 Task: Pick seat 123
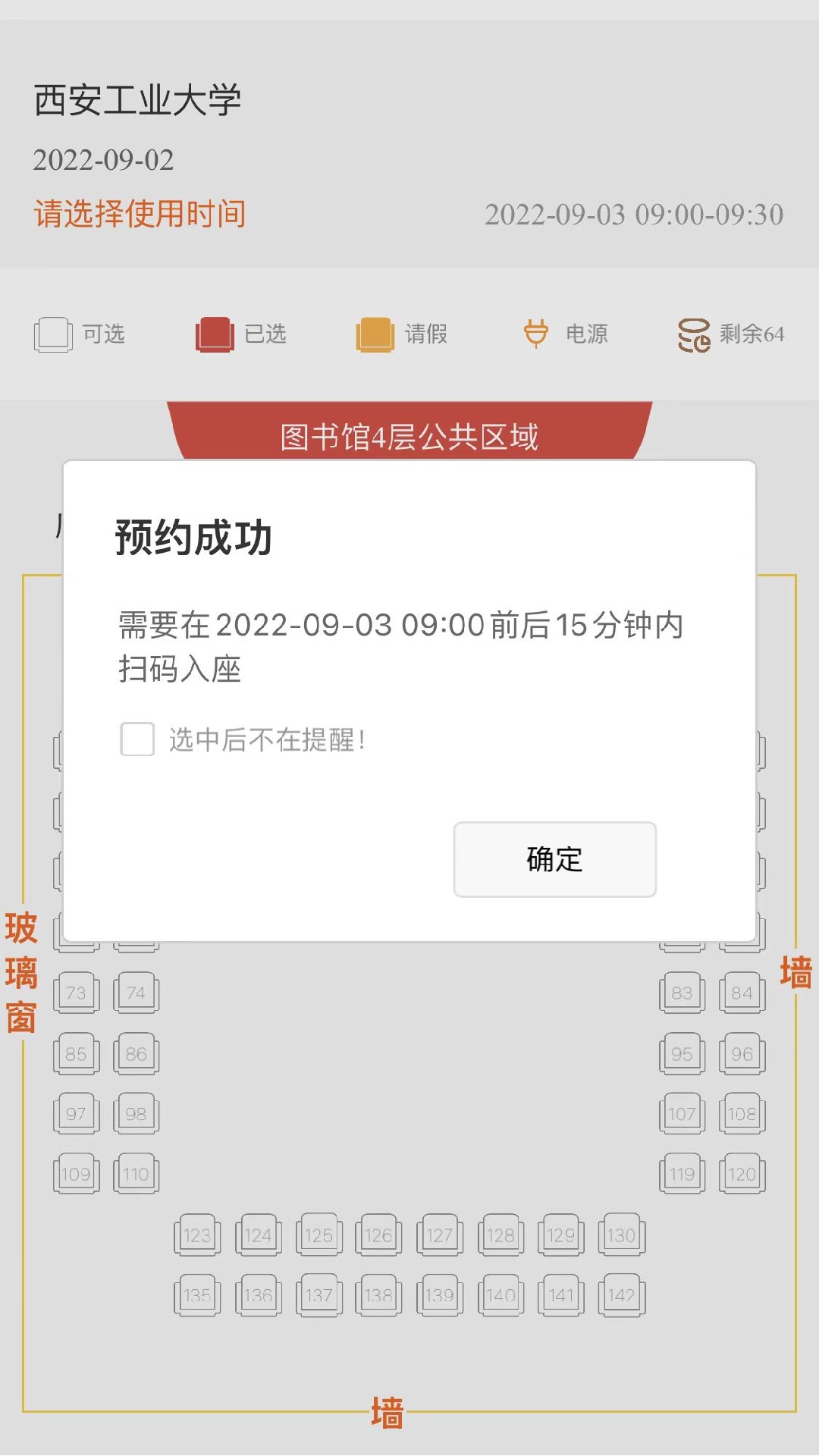point(197,1235)
